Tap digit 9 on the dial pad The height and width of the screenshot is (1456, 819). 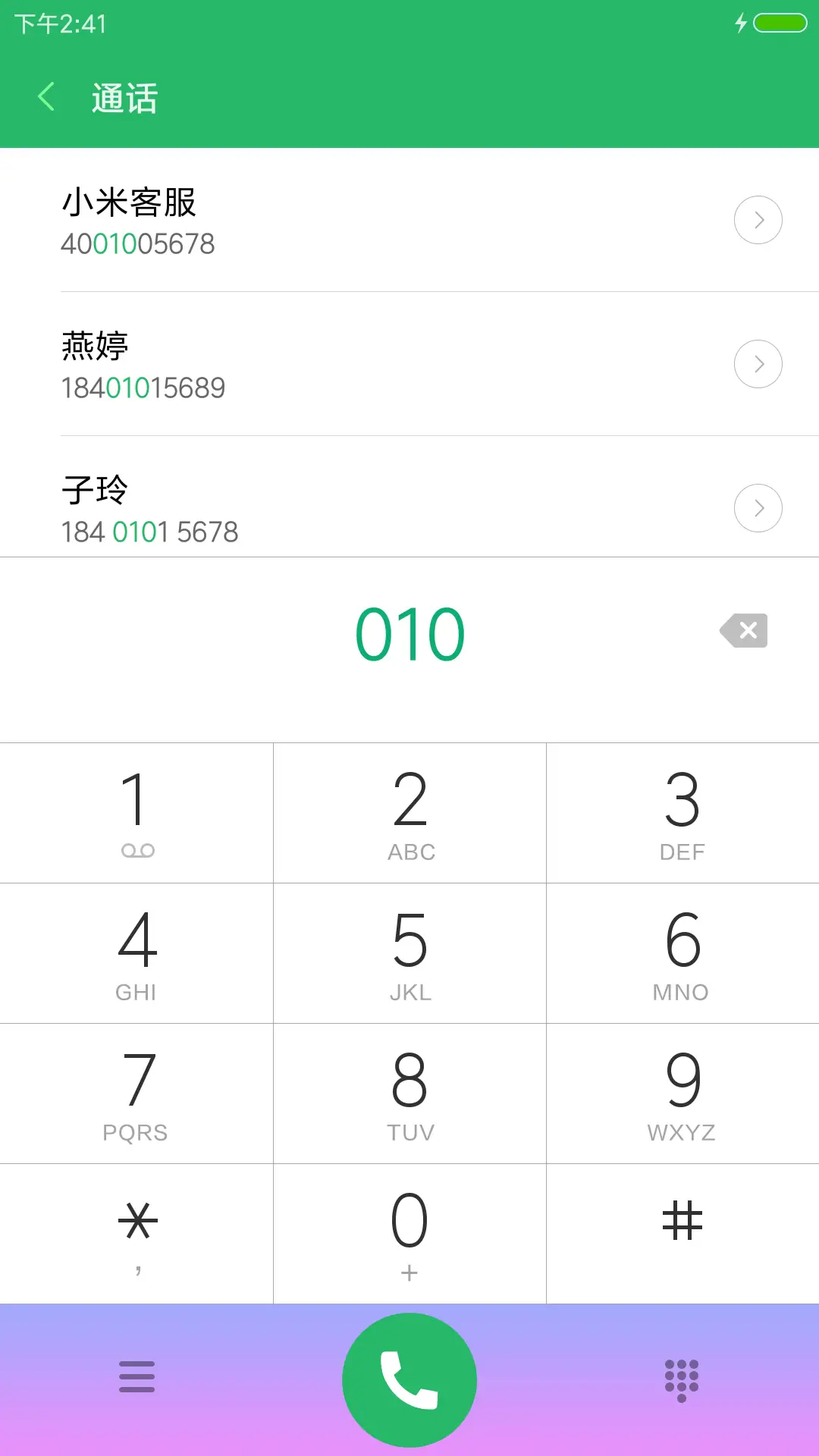[681, 1094]
